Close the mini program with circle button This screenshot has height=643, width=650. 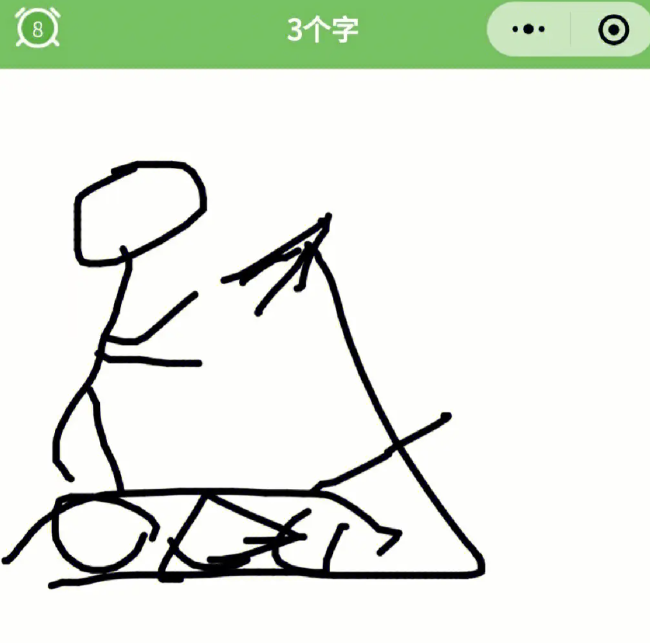613,30
